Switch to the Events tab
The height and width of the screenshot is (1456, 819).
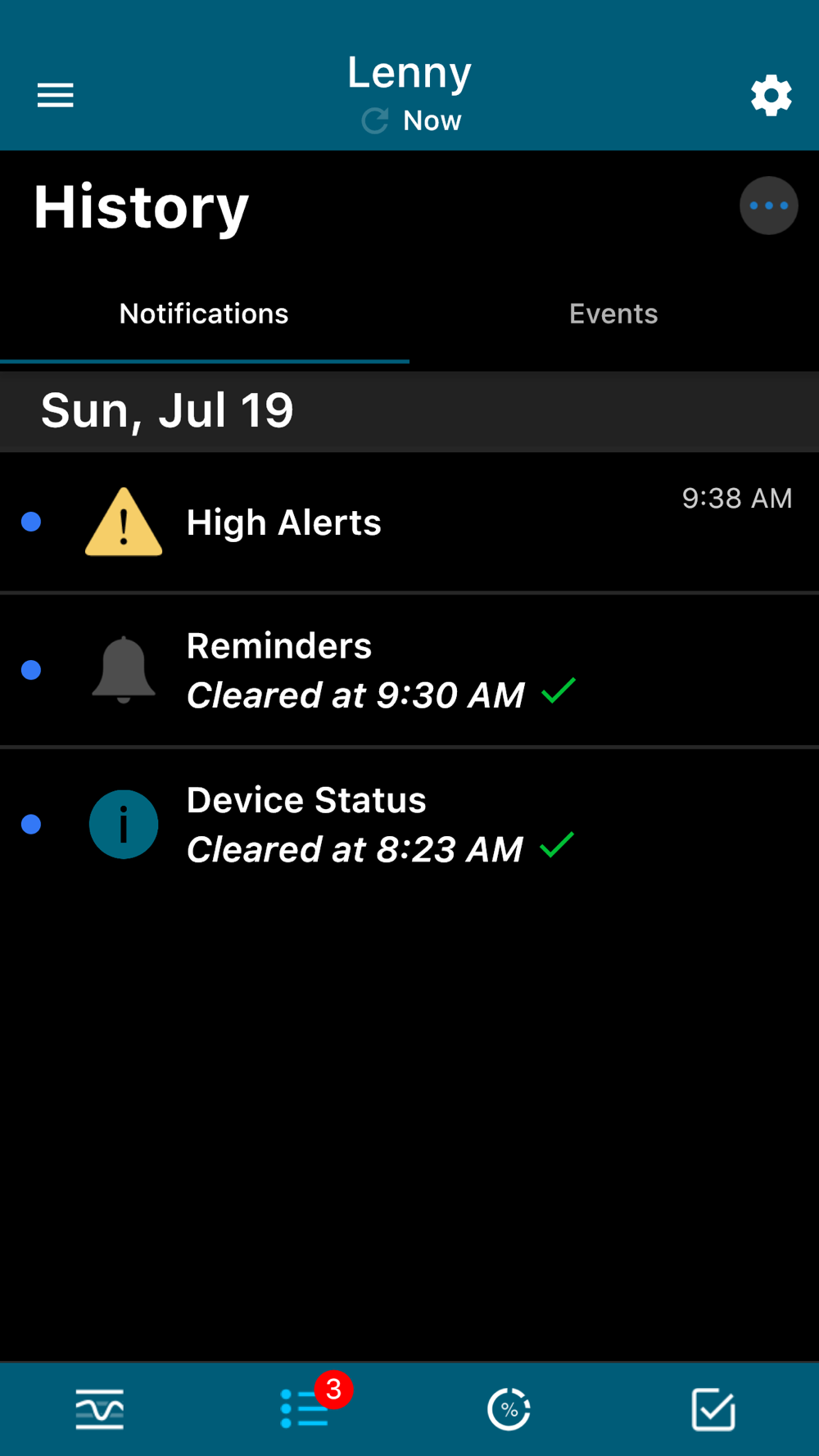click(613, 314)
